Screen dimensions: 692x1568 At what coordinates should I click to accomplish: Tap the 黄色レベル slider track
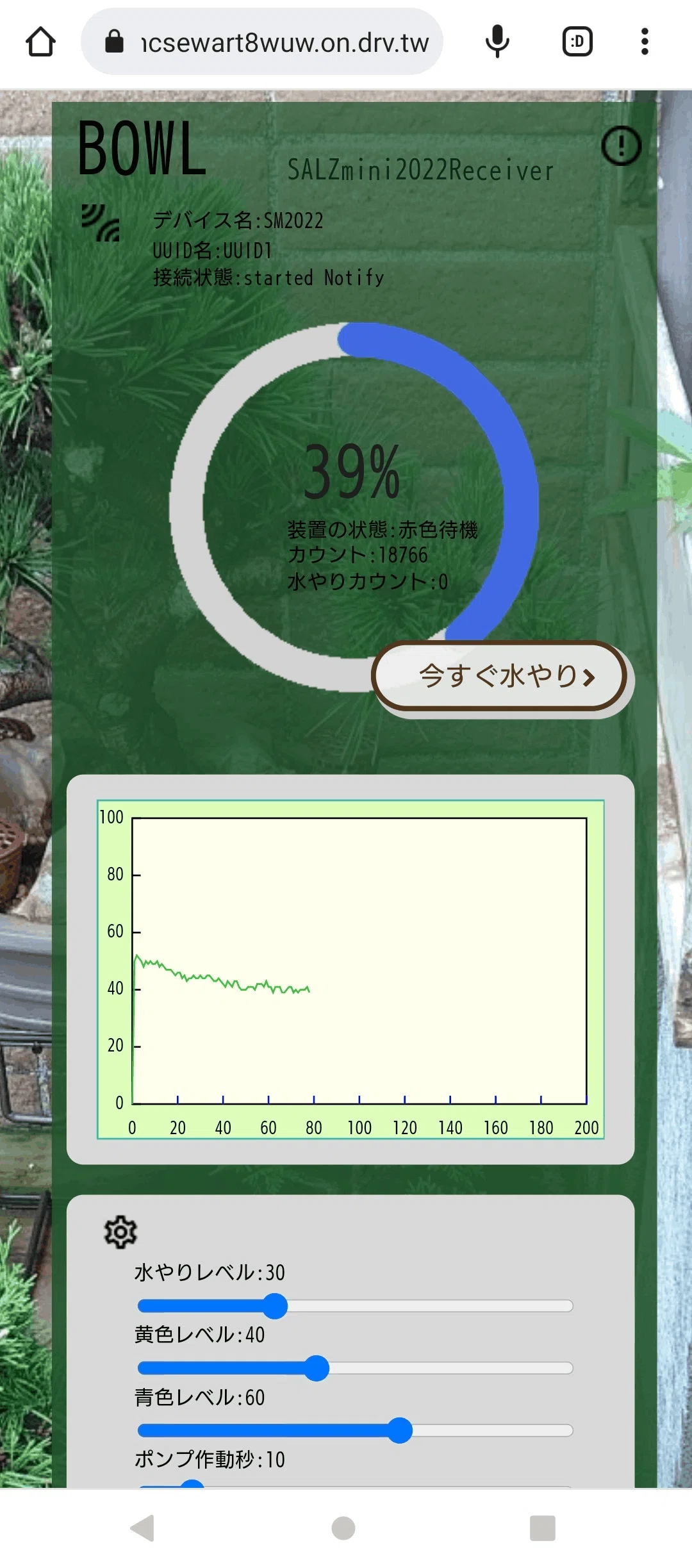tap(355, 1367)
